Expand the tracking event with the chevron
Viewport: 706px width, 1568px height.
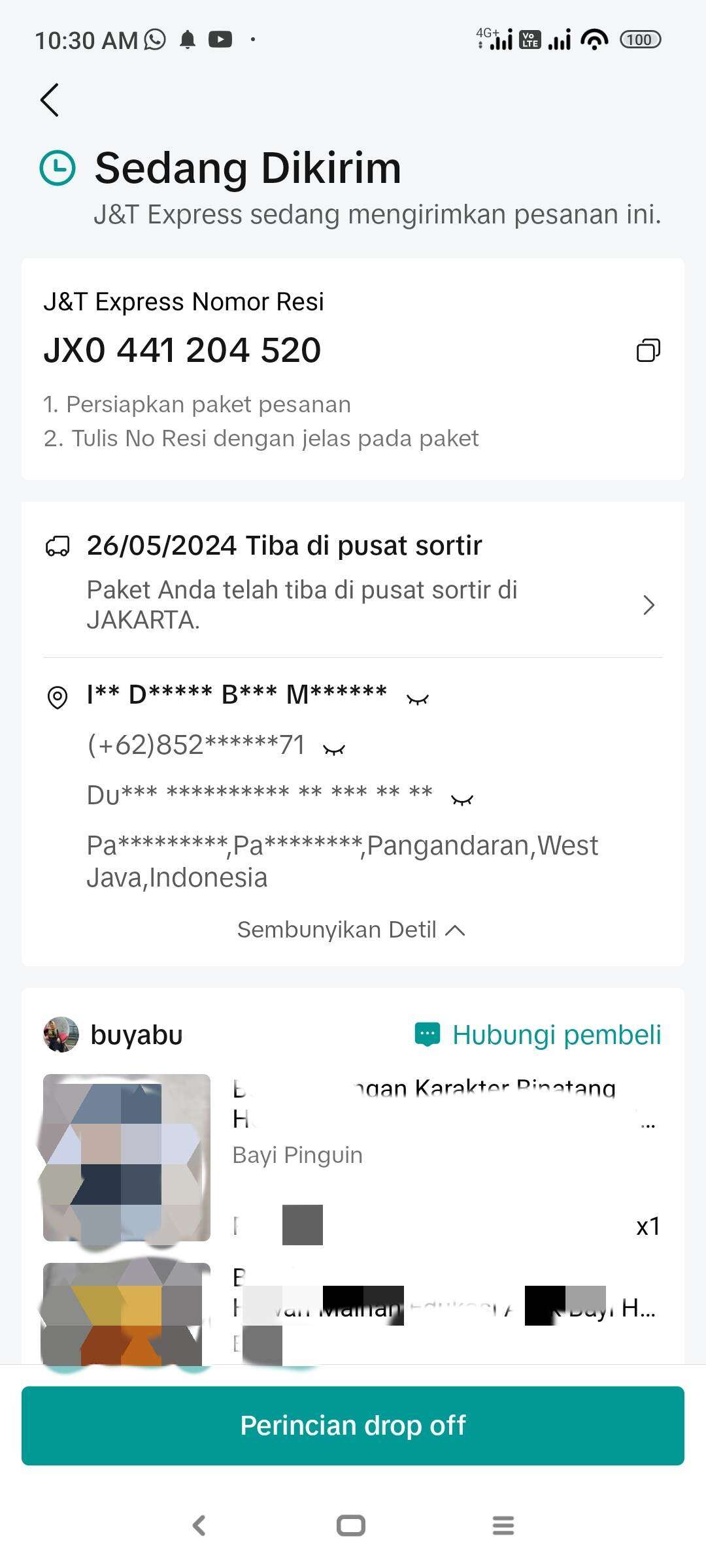(x=648, y=605)
